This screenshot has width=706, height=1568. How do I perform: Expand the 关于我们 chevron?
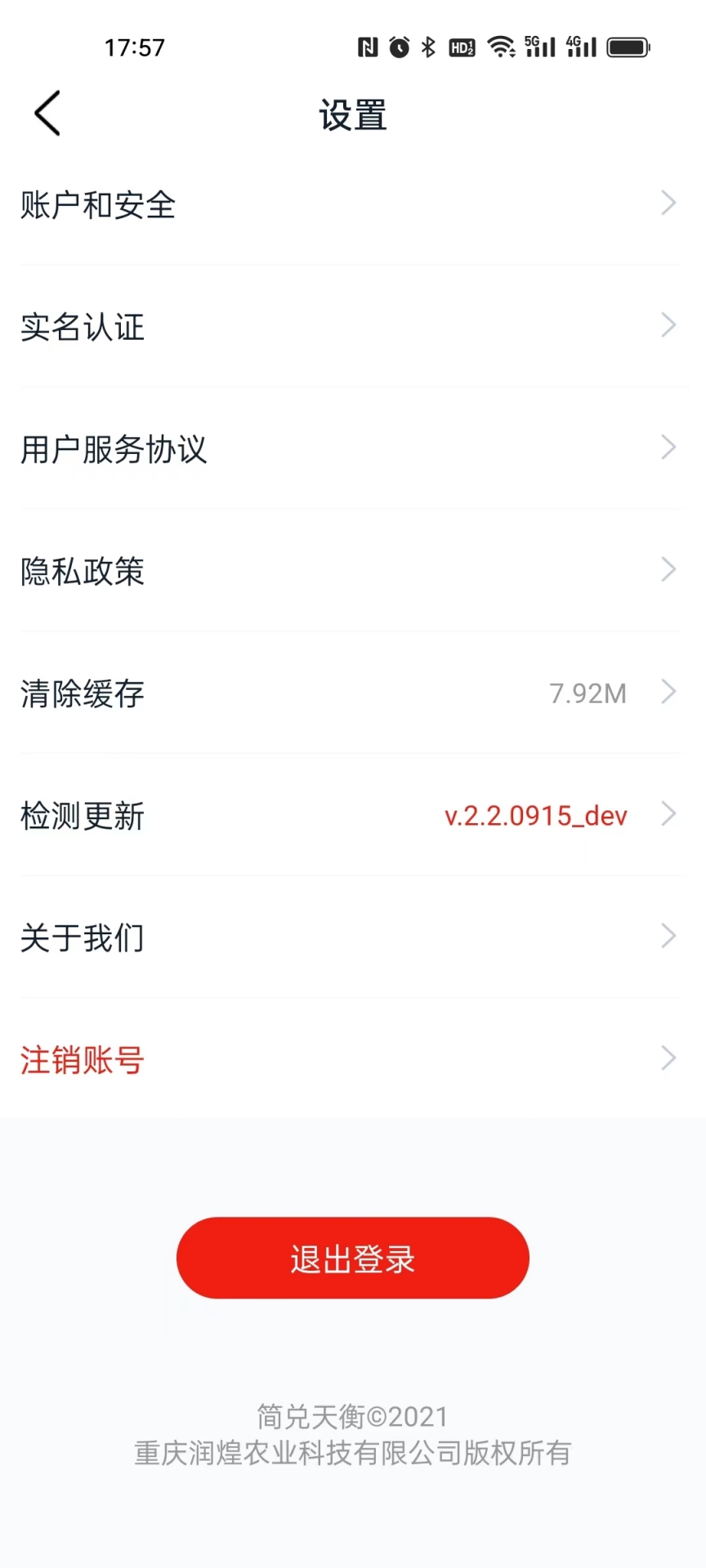[x=668, y=937]
